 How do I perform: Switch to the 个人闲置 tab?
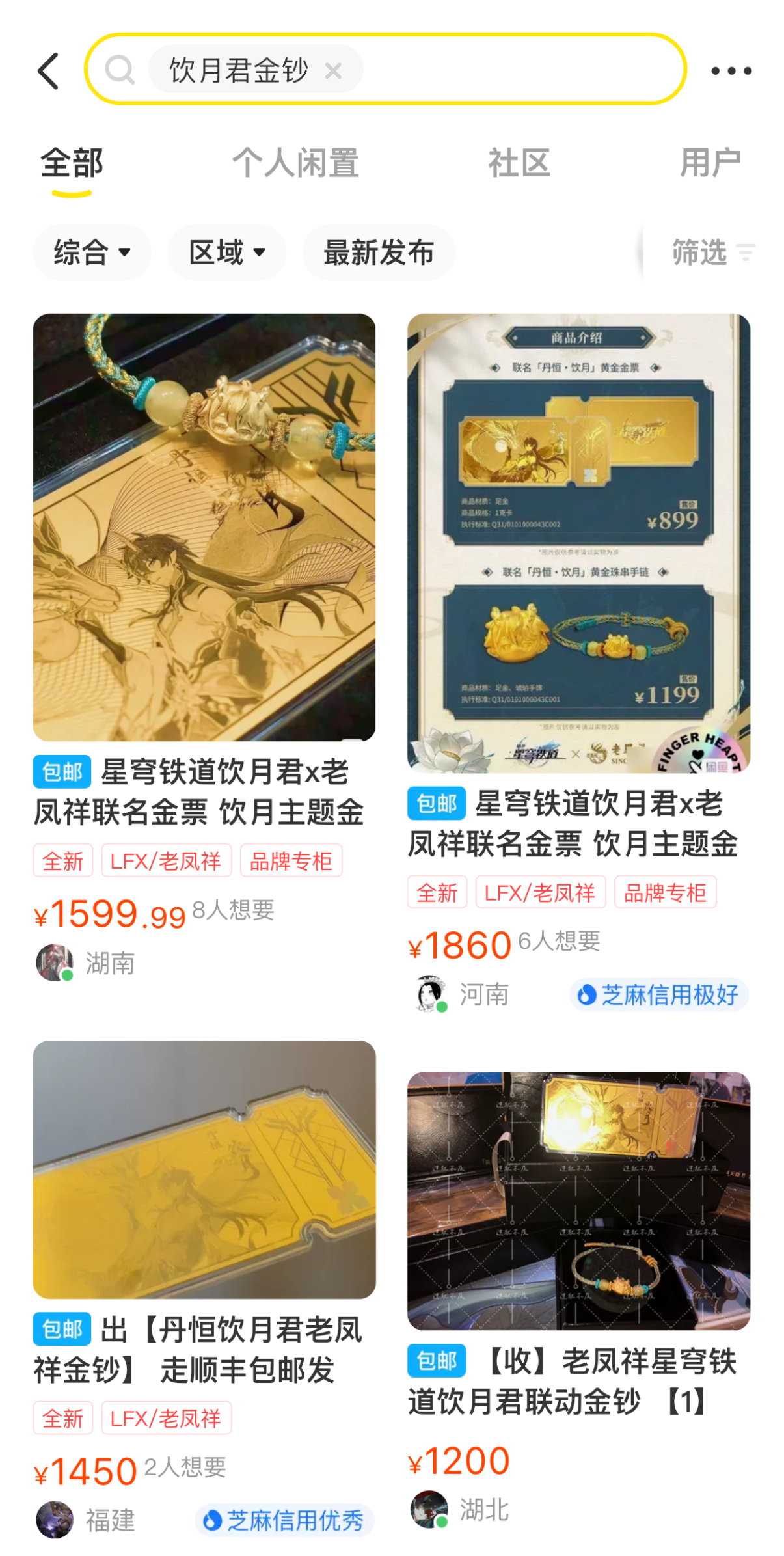(x=295, y=163)
